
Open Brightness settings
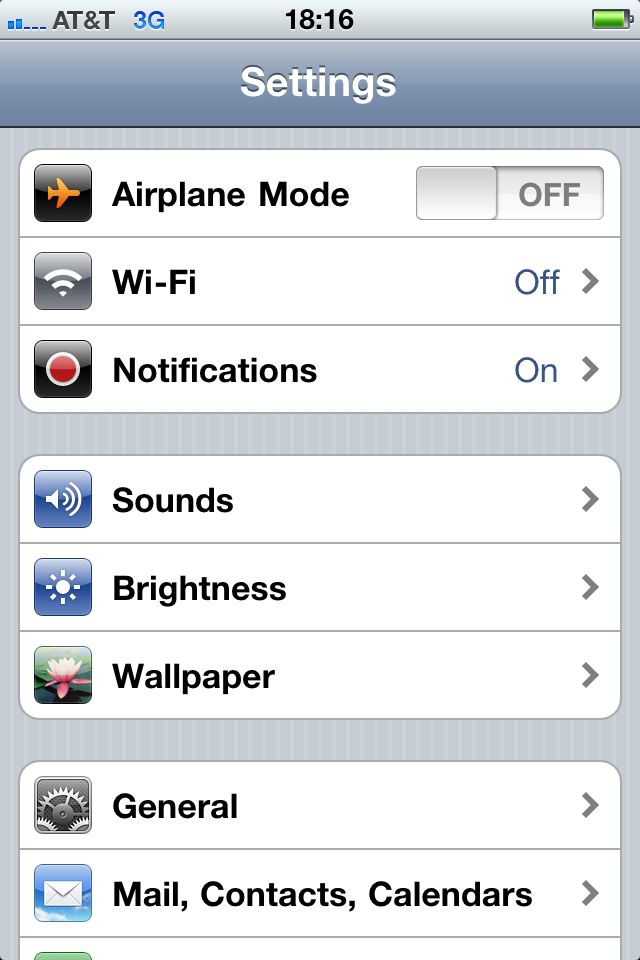[x=320, y=588]
